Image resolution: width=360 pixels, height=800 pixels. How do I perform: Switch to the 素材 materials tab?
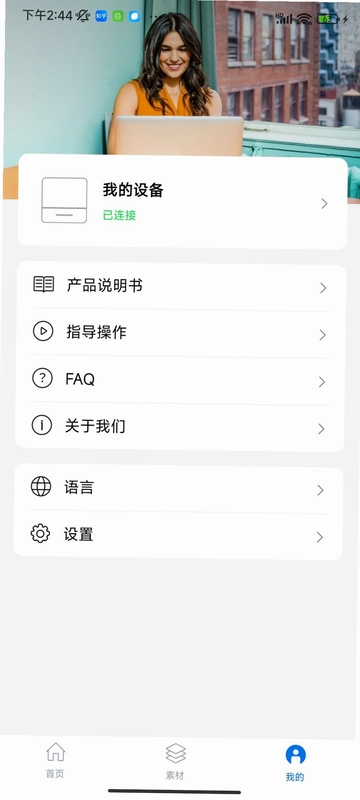click(x=175, y=761)
